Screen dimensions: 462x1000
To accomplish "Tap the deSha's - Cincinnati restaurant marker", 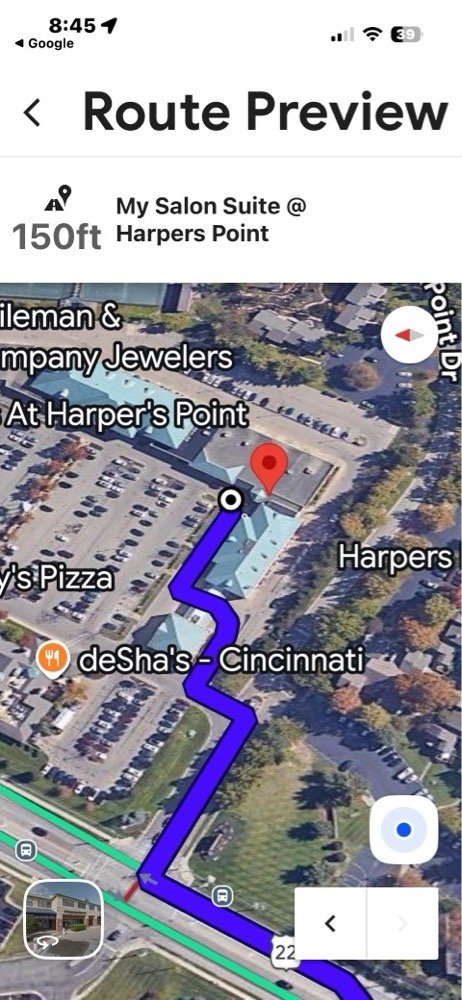I will [x=52, y=659].
